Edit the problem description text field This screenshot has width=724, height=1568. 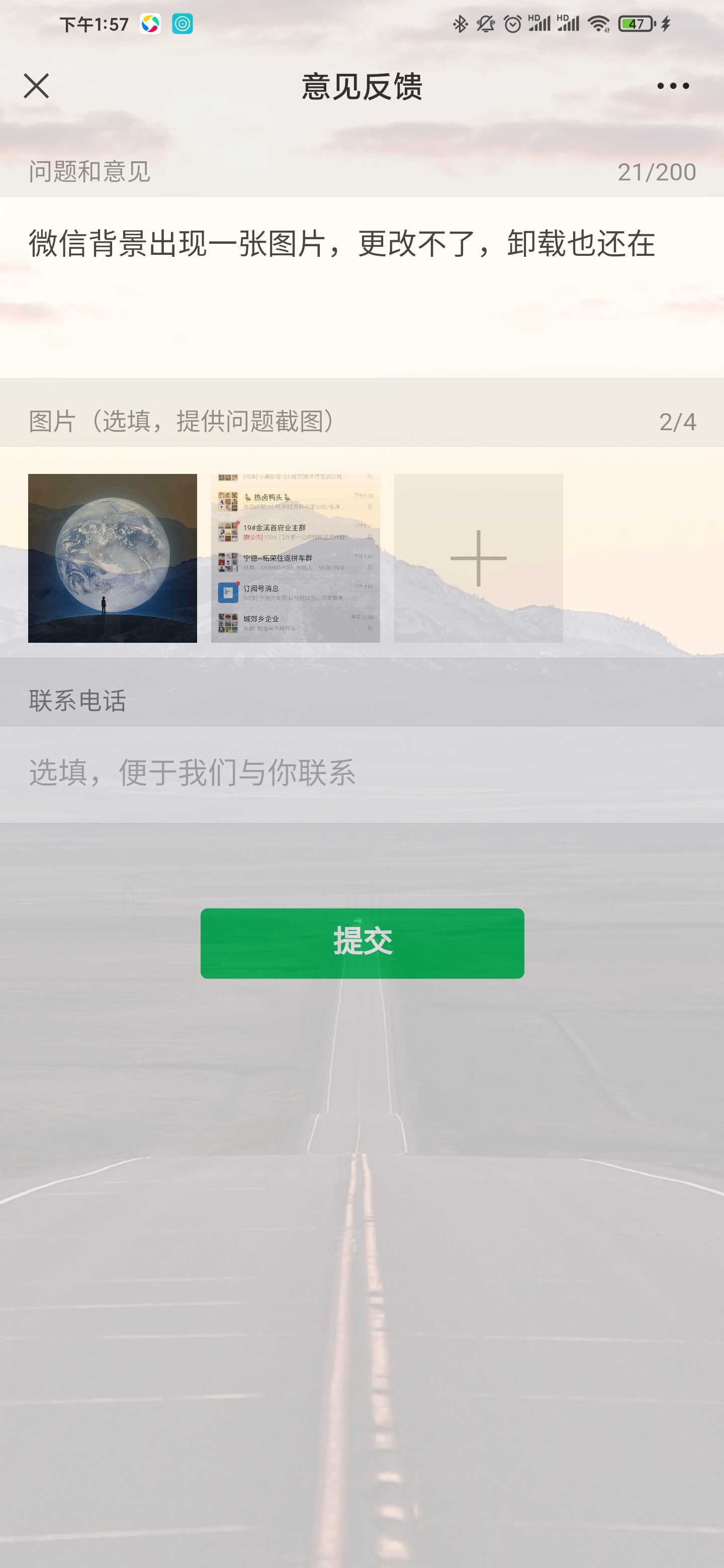pyautogui.click(x=361, y=287)
